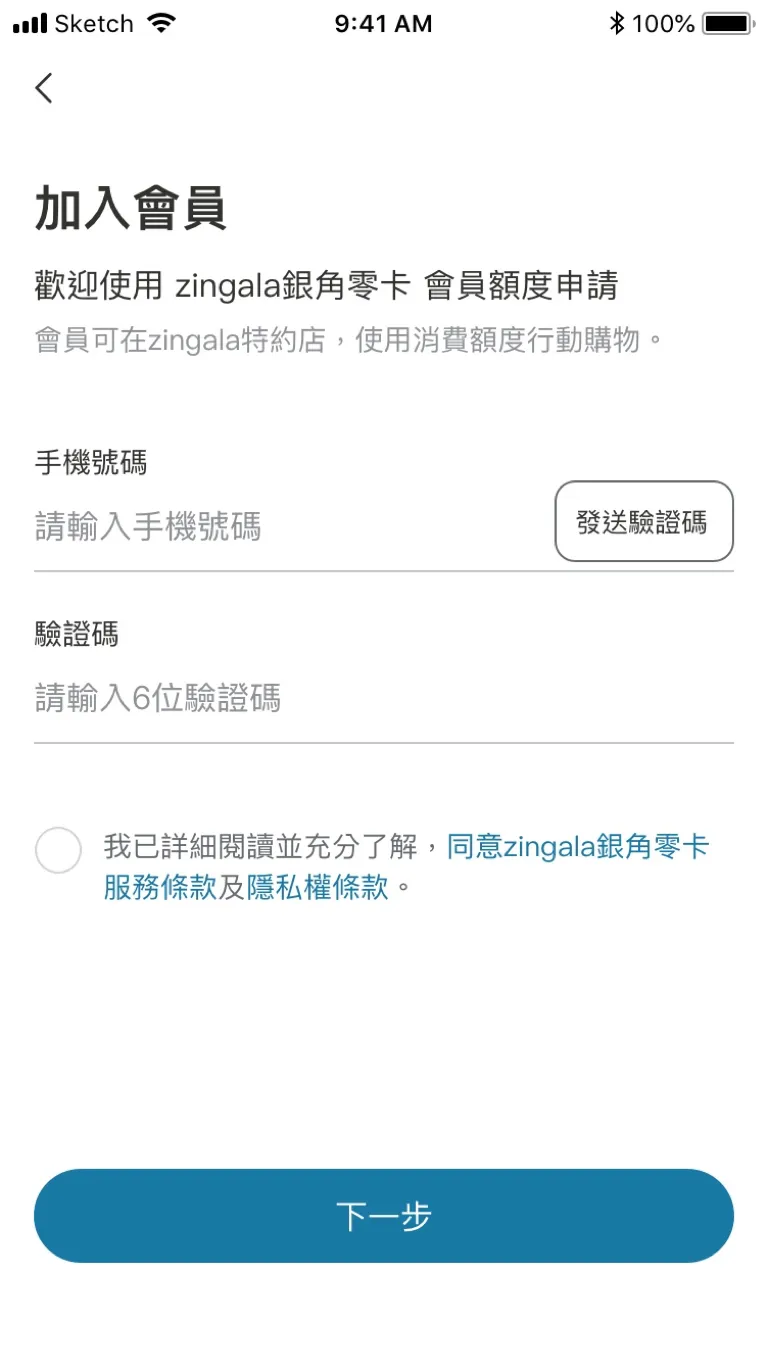The height and width of the screenshot is (1365, 768).
Task: Open the 隱私權條款 link
Action: click(x=317, y=887)
